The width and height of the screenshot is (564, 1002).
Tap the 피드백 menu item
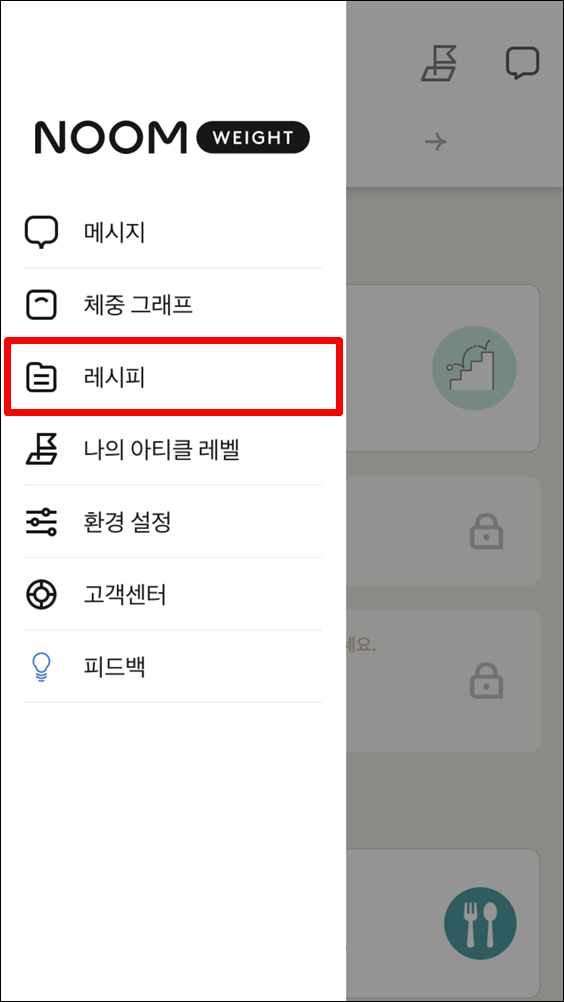[x=172, y=667]
